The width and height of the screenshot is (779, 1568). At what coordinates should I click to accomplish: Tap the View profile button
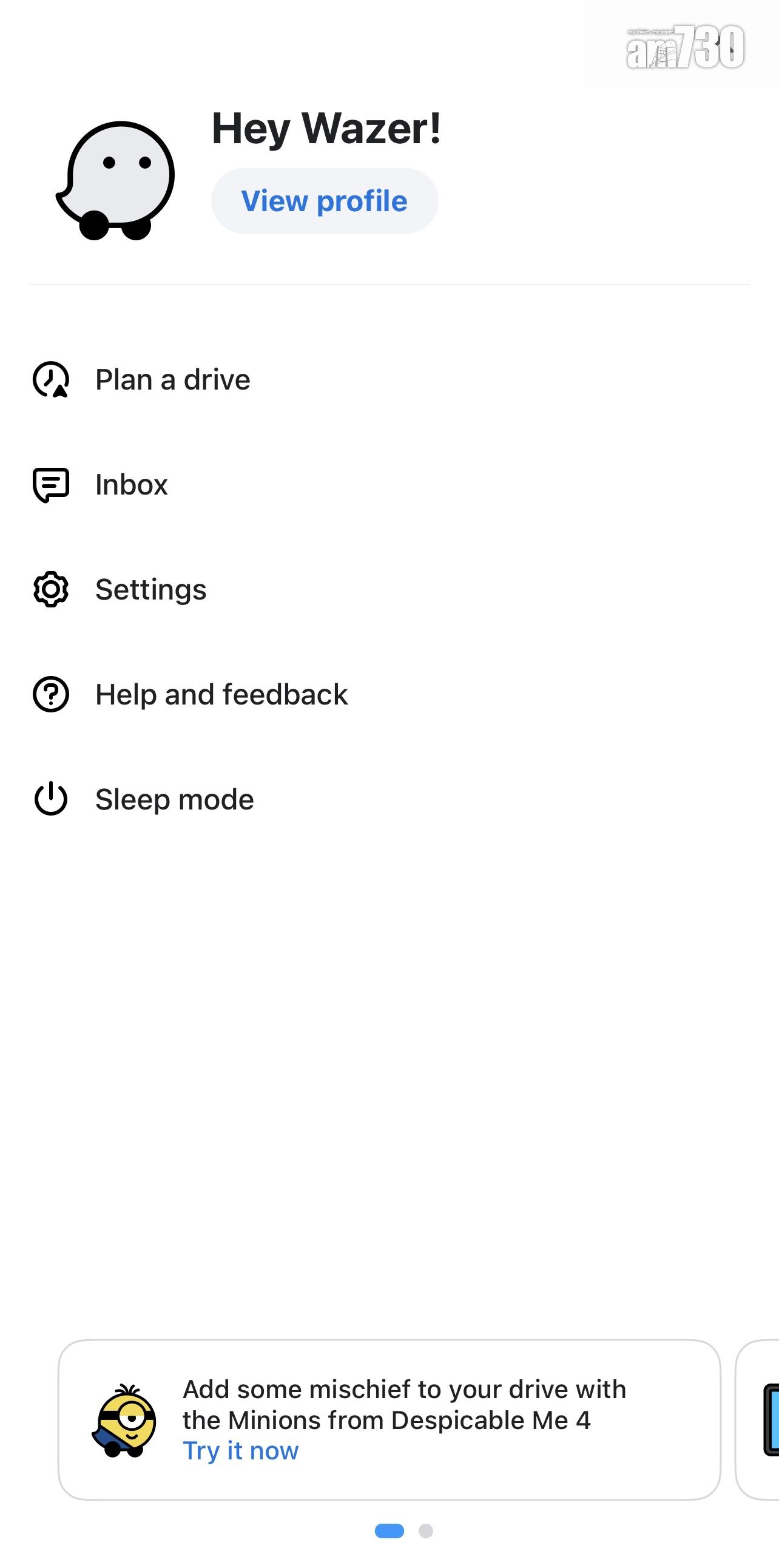coord(325,201)
